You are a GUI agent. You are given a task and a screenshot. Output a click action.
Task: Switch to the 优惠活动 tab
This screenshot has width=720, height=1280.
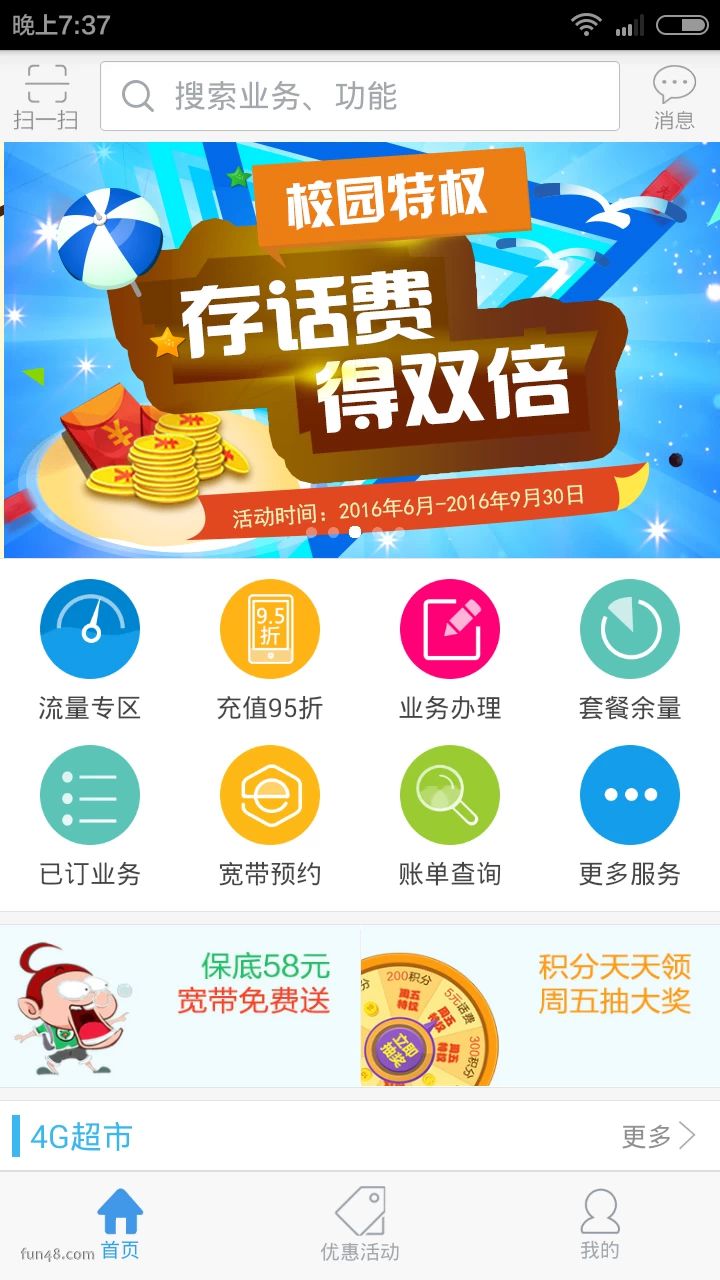pos(360,1225)
